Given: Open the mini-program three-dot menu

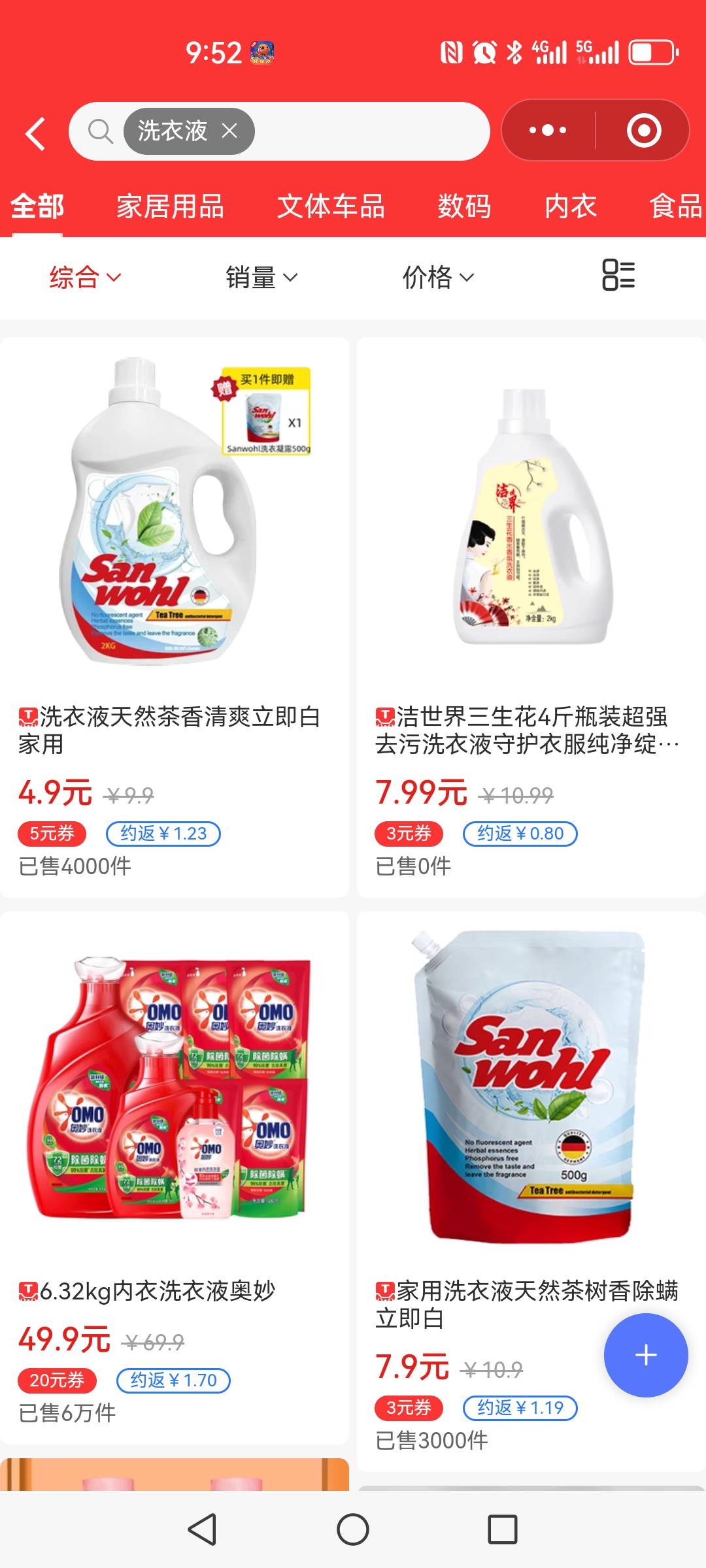Looking at the screenshot, I should point(548,131).
